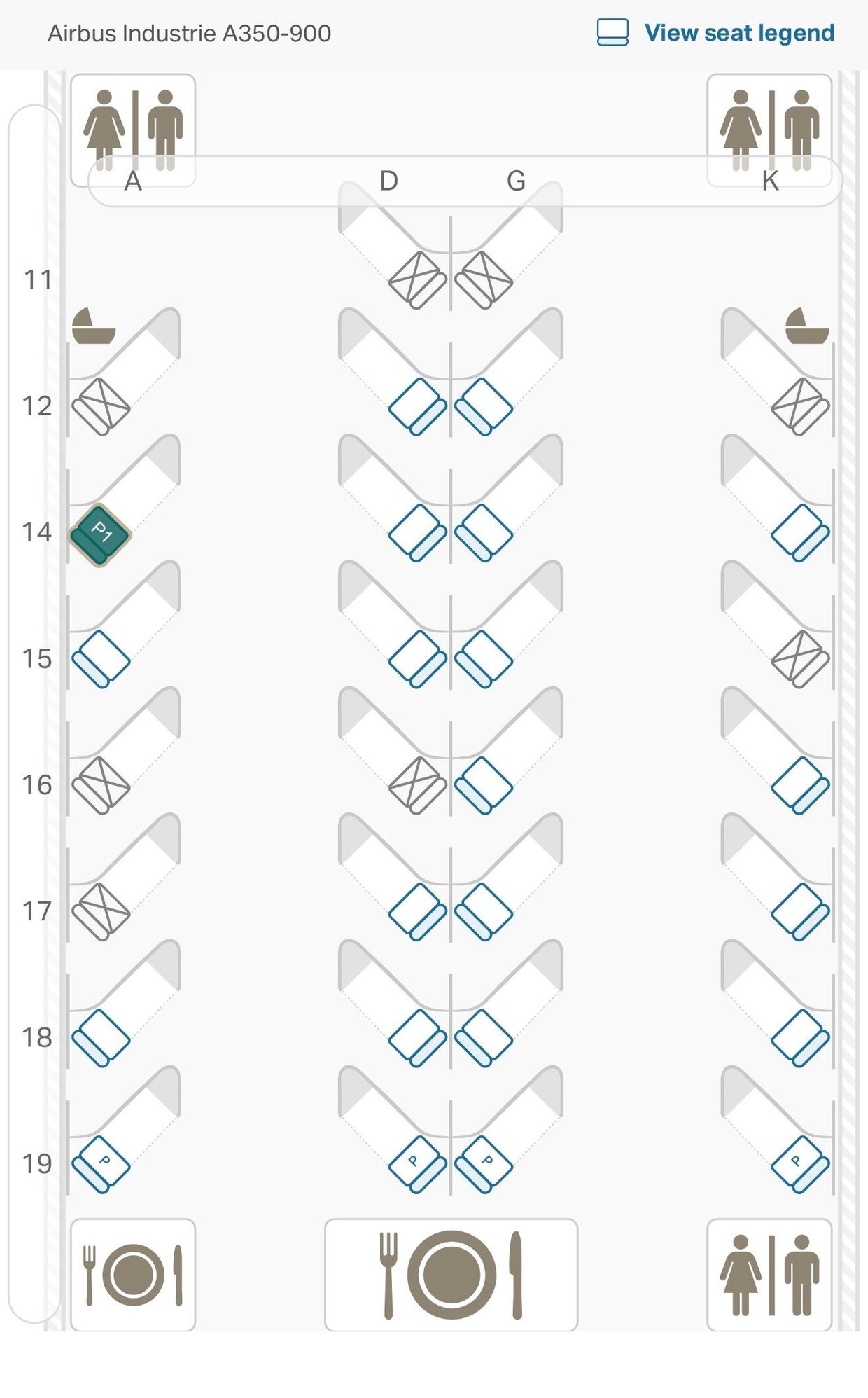Open the View seat legend link
868x1398 pixels.
tap(738, 33)
